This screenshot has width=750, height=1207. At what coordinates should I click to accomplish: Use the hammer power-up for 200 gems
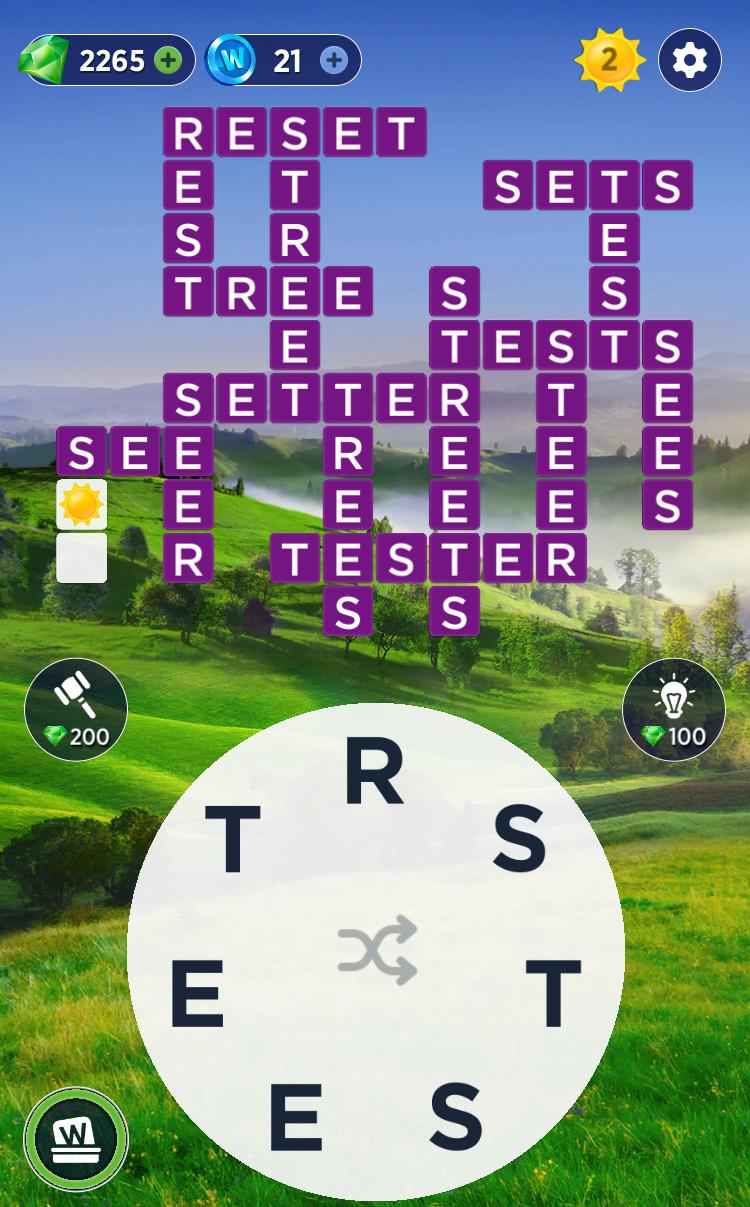click(x=76, y=709)
